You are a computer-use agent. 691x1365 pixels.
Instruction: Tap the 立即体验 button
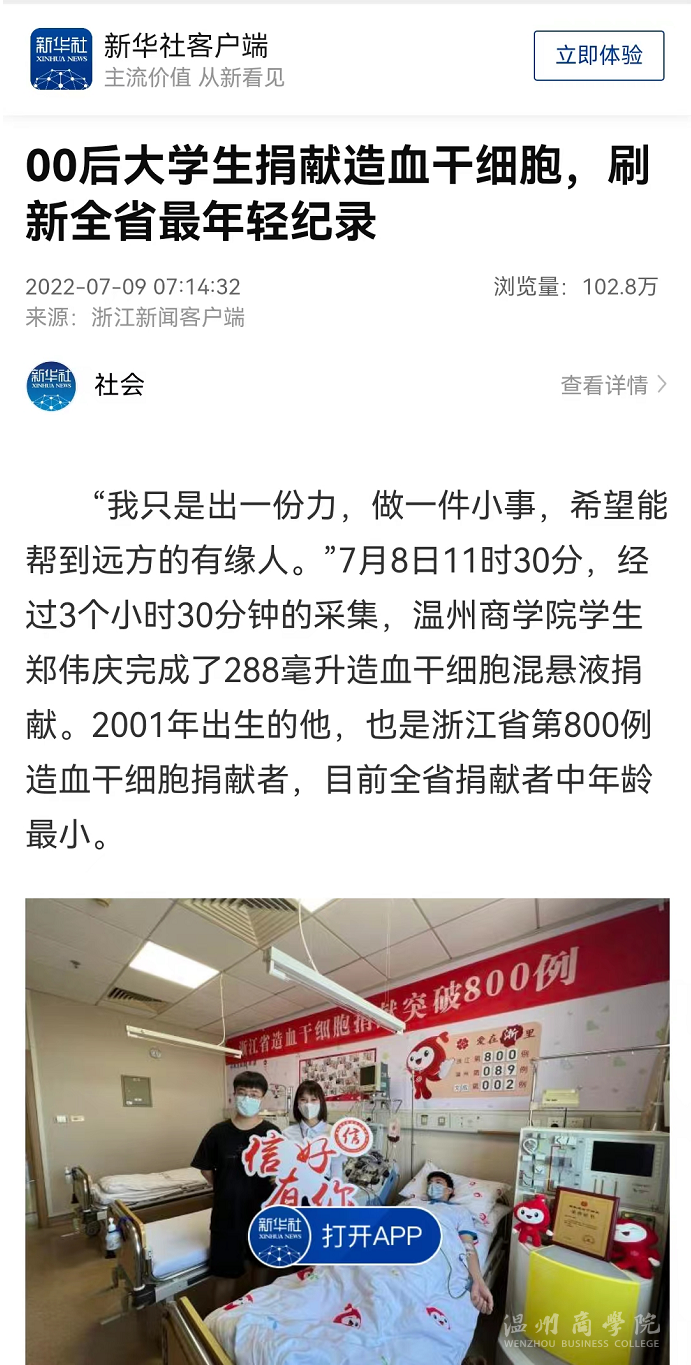click(x=598, y=55)
